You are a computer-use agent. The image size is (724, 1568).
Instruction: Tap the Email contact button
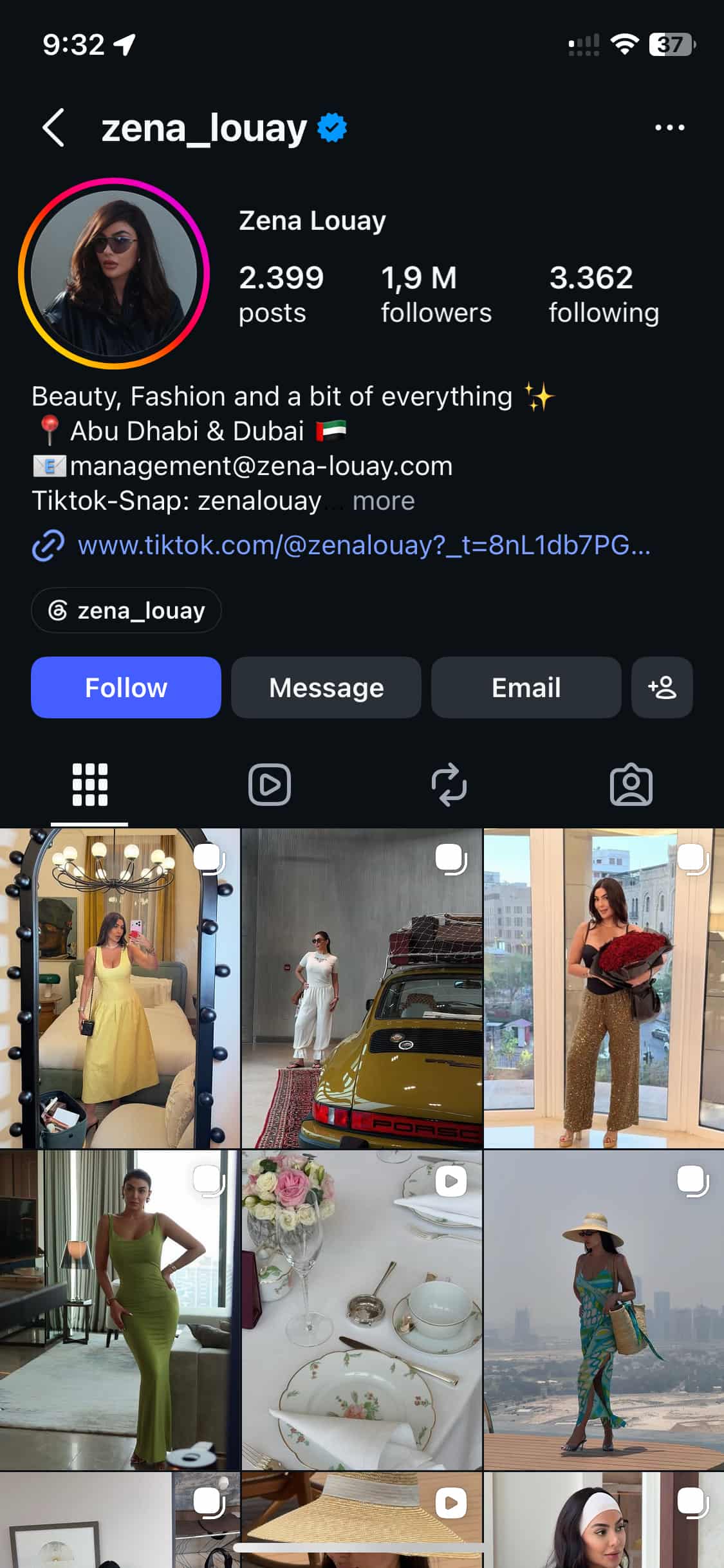(x=526, y=687)
